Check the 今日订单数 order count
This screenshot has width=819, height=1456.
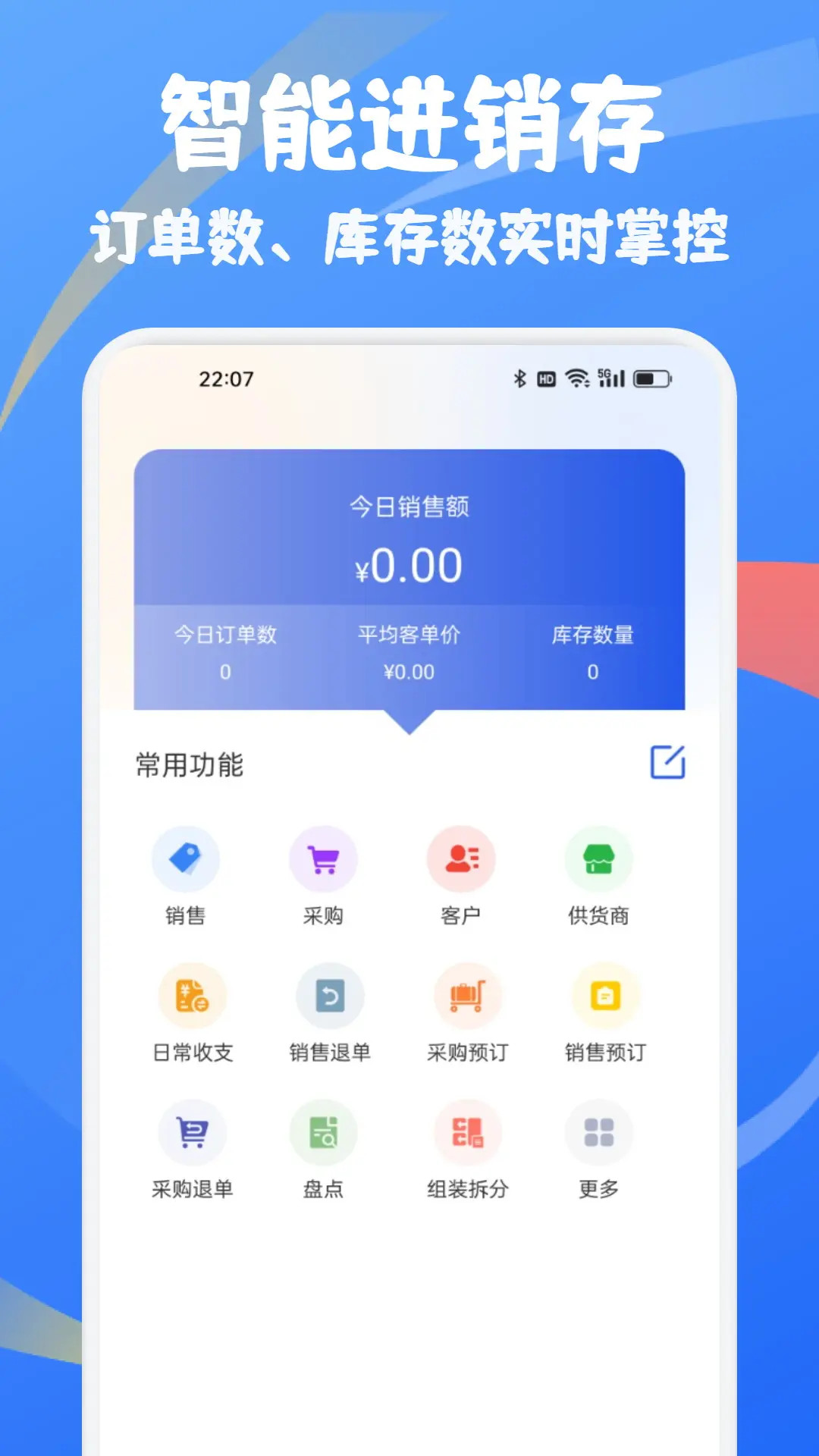[225, 651]
